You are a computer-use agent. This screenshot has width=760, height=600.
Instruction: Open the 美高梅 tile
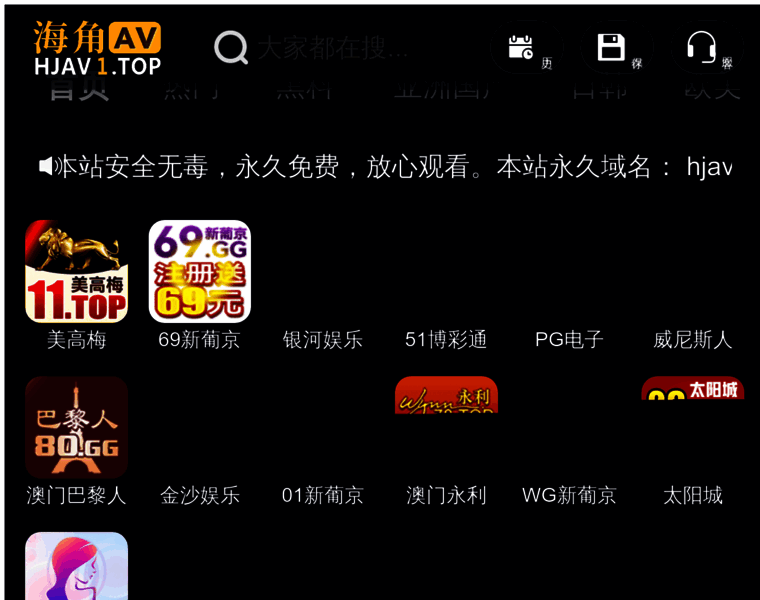pos(76,272)
